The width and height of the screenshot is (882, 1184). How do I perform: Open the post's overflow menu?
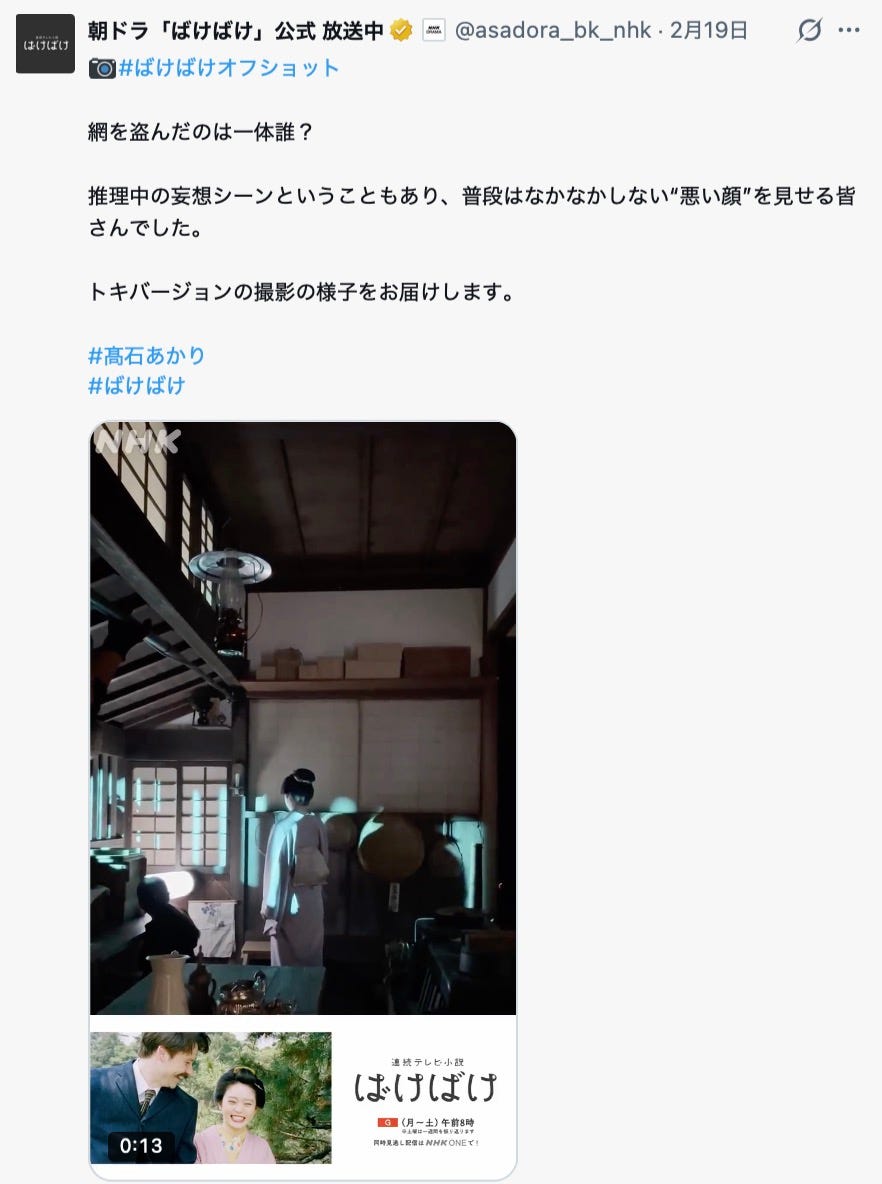click(849, 31)
